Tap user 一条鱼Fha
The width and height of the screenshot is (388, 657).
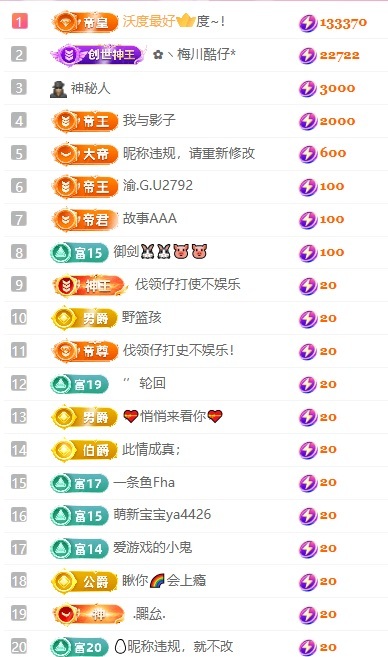194,483
